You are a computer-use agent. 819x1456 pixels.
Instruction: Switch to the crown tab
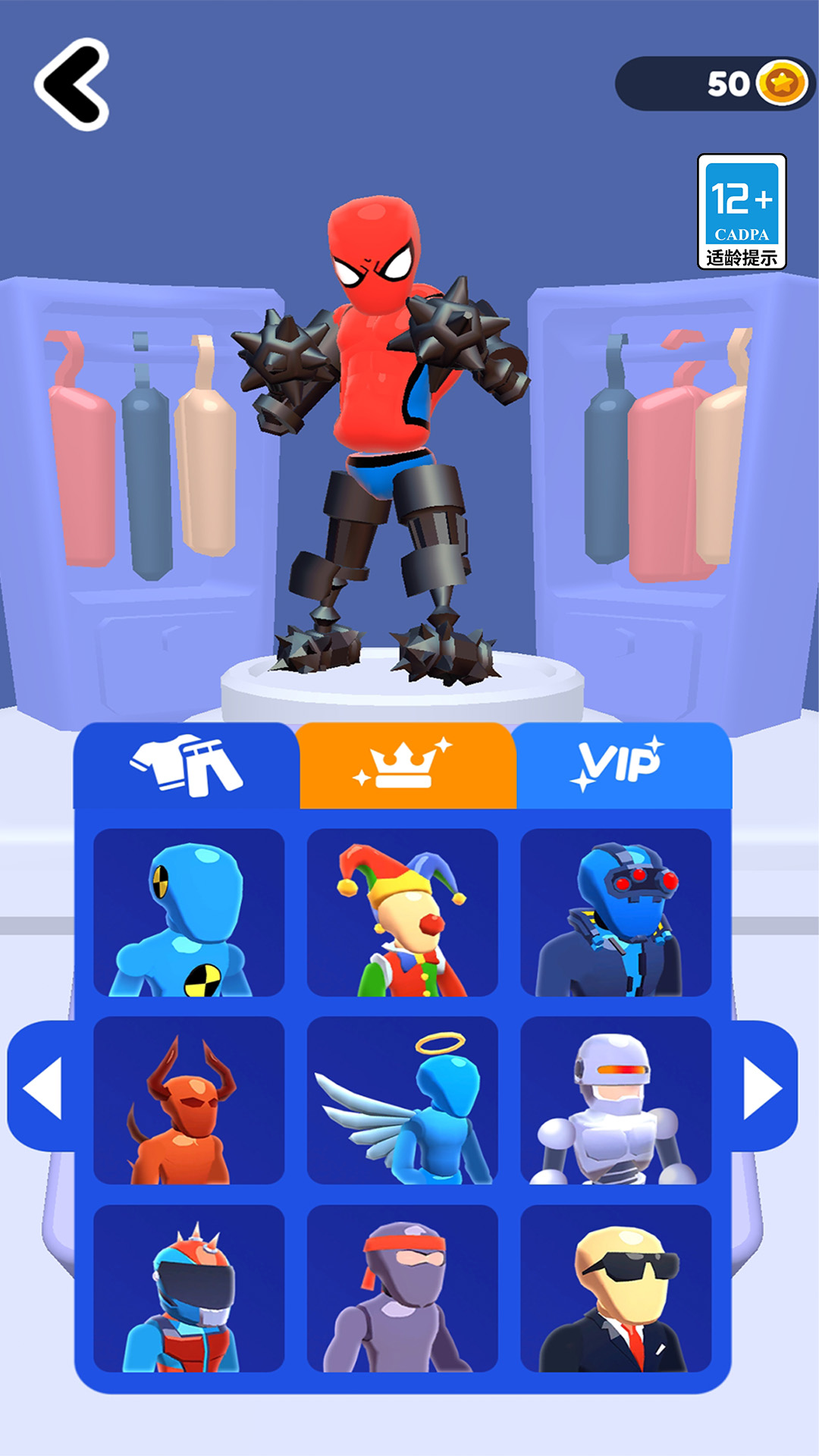pos(407,765)
